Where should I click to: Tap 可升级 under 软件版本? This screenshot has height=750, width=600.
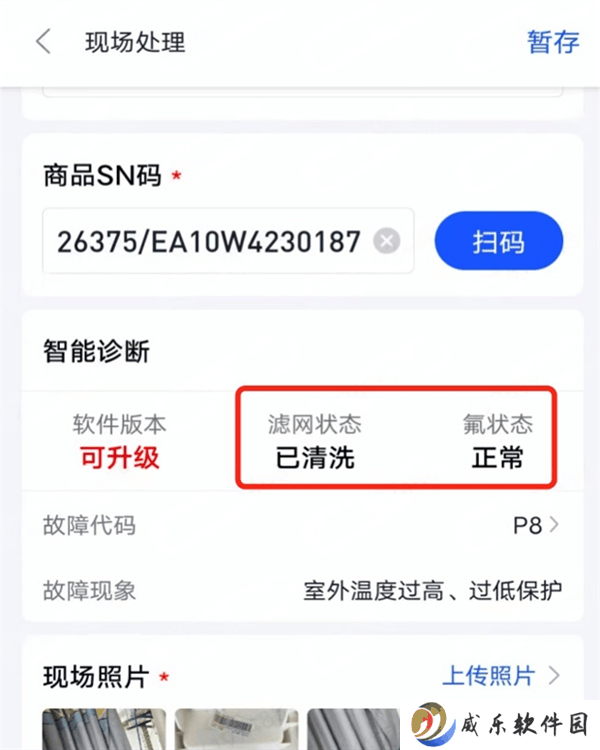coord(120,459)
